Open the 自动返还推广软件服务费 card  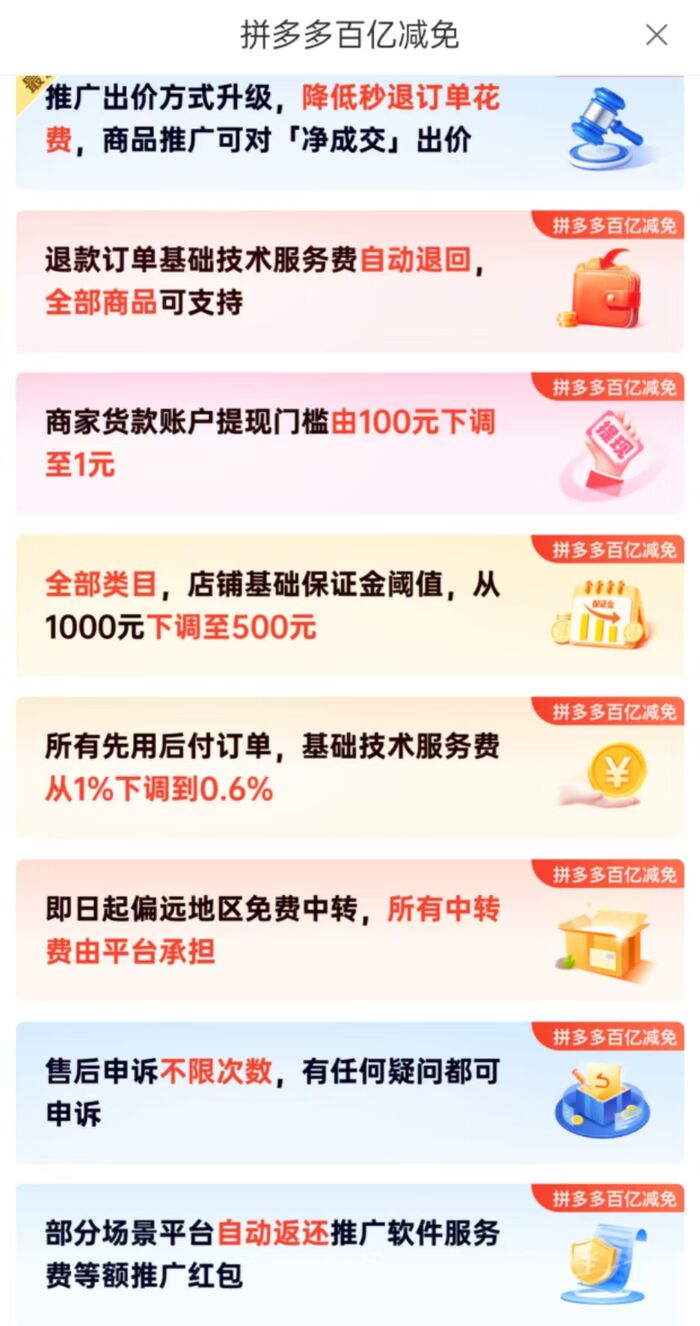[x=349, y=1254]
